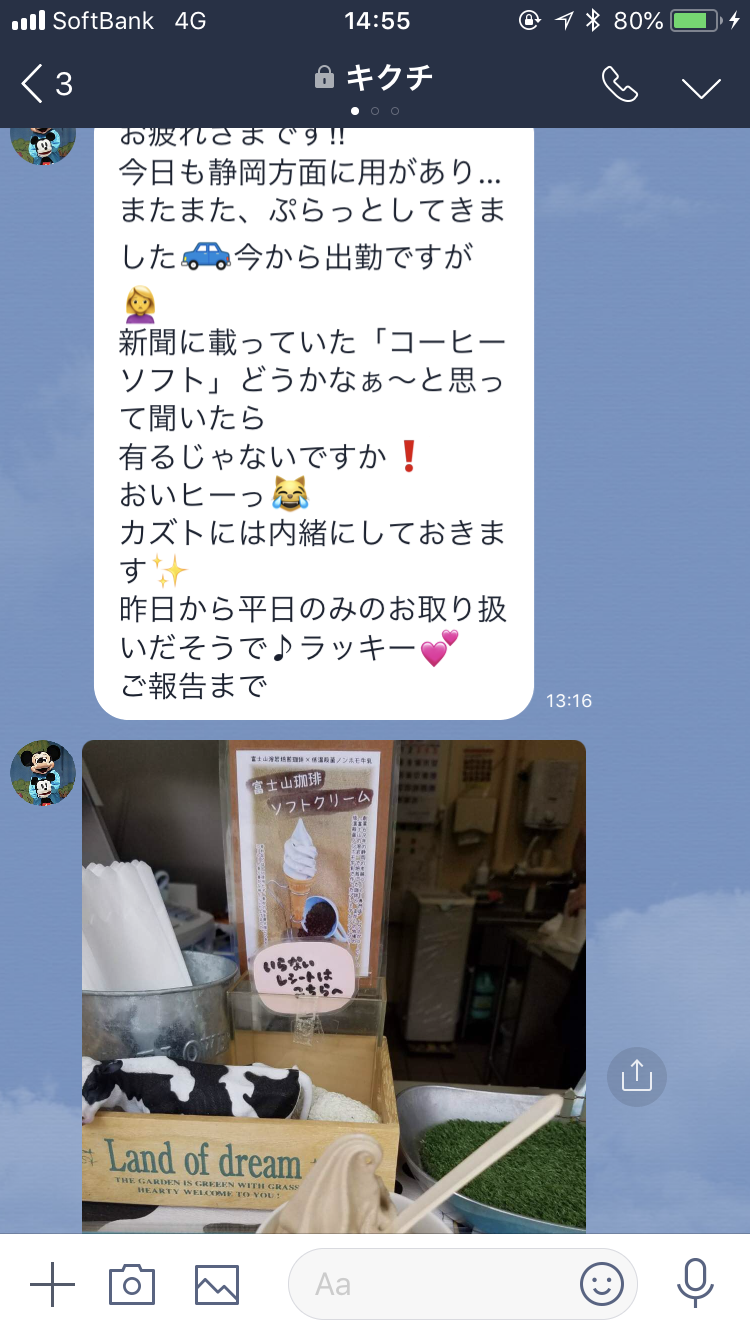Share the received photo

click(636, 1076)
